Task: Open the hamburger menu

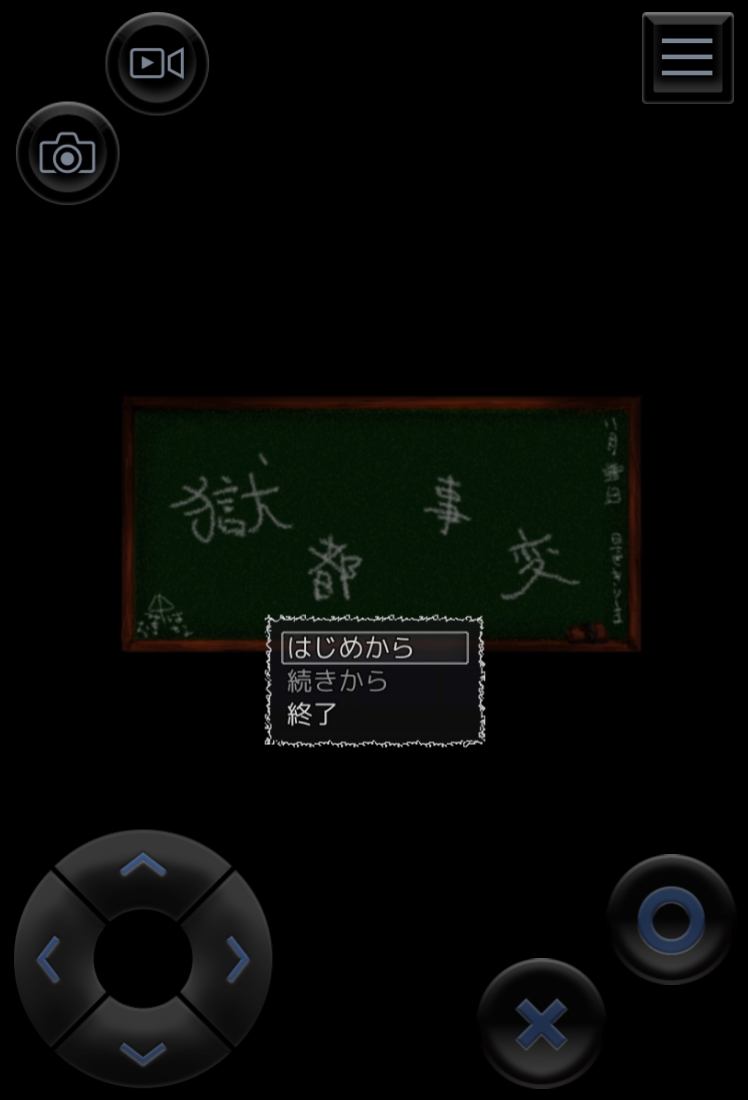Action: [687, 58]
